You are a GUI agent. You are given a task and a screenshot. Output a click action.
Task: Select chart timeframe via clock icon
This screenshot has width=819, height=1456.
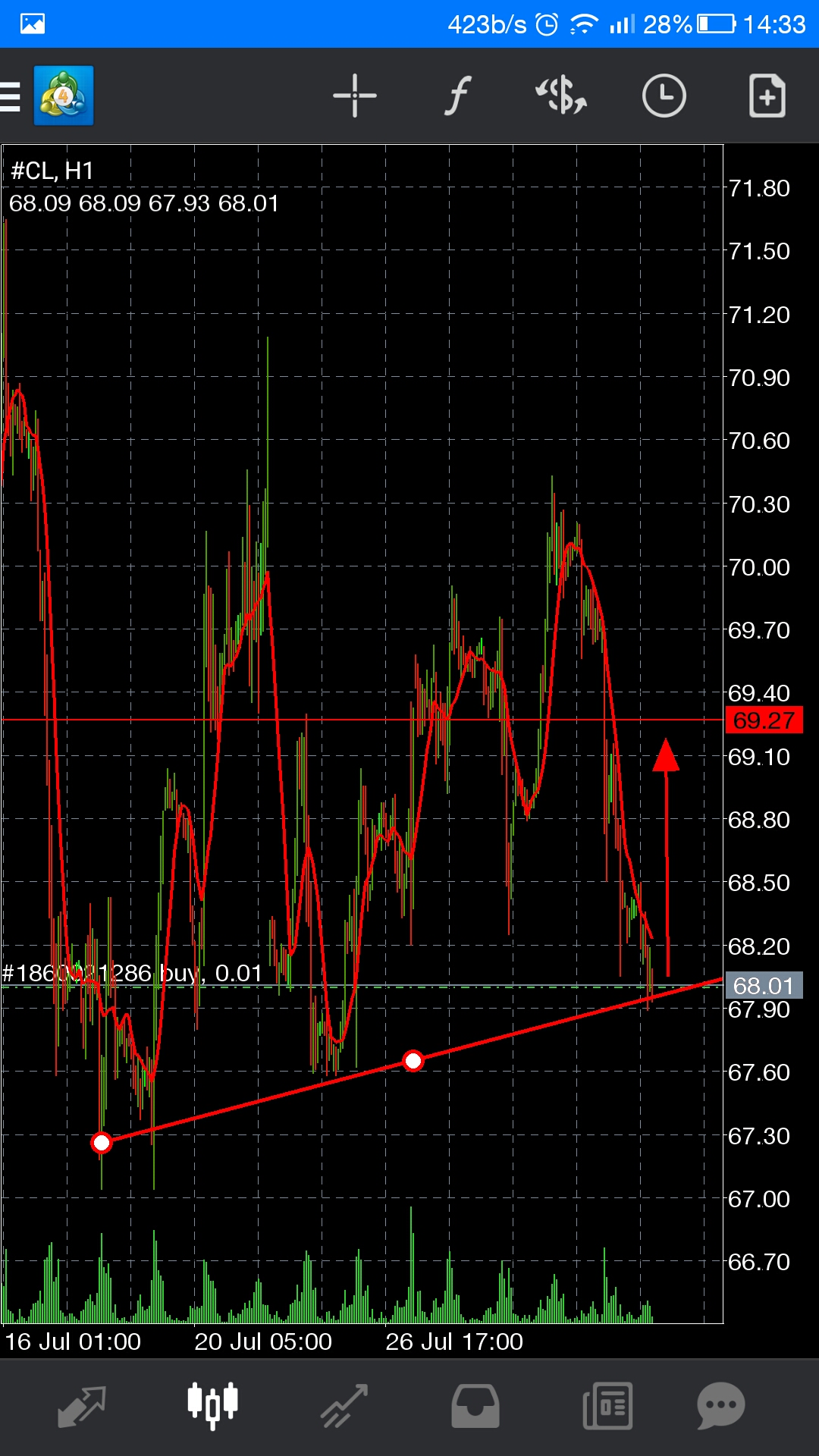(x=664, y=96)
